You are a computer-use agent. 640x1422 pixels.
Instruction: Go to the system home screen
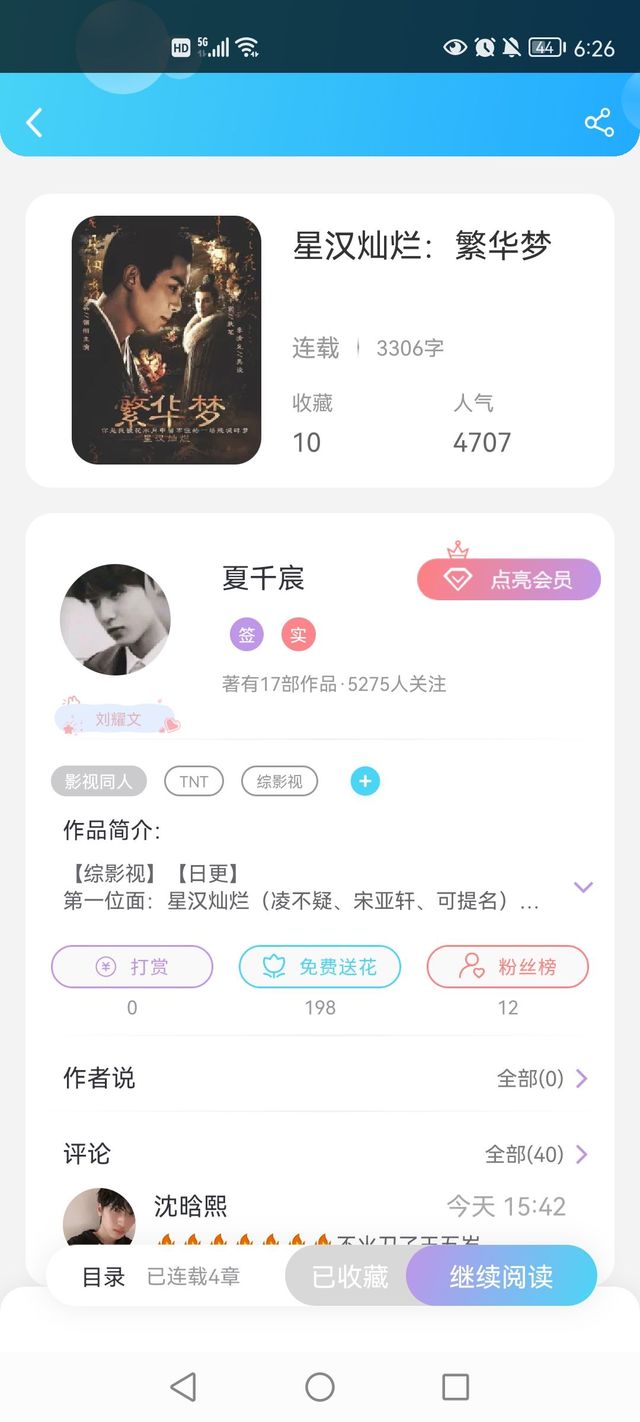(x=320, y=1387)
